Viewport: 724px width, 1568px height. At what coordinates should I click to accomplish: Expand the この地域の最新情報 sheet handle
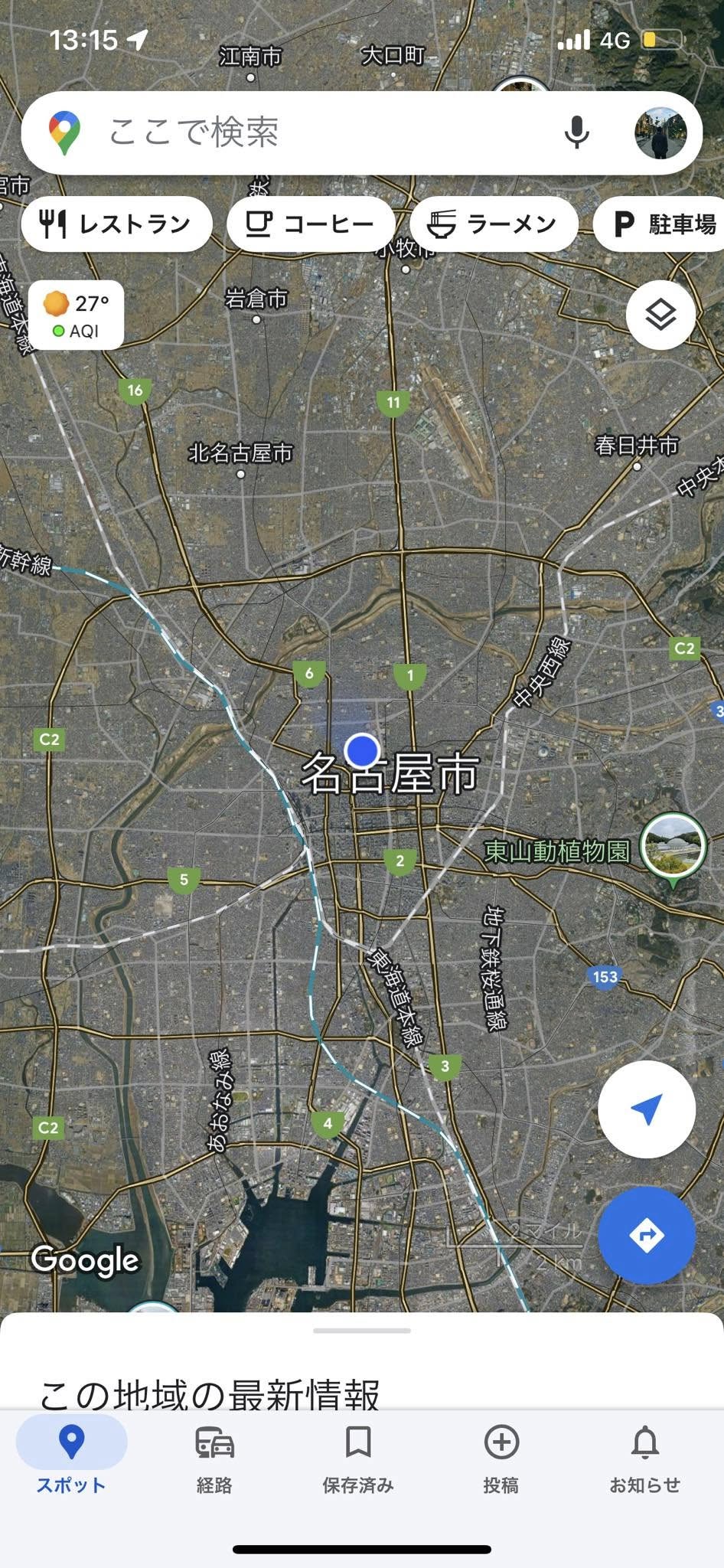tap(362, 1331)
